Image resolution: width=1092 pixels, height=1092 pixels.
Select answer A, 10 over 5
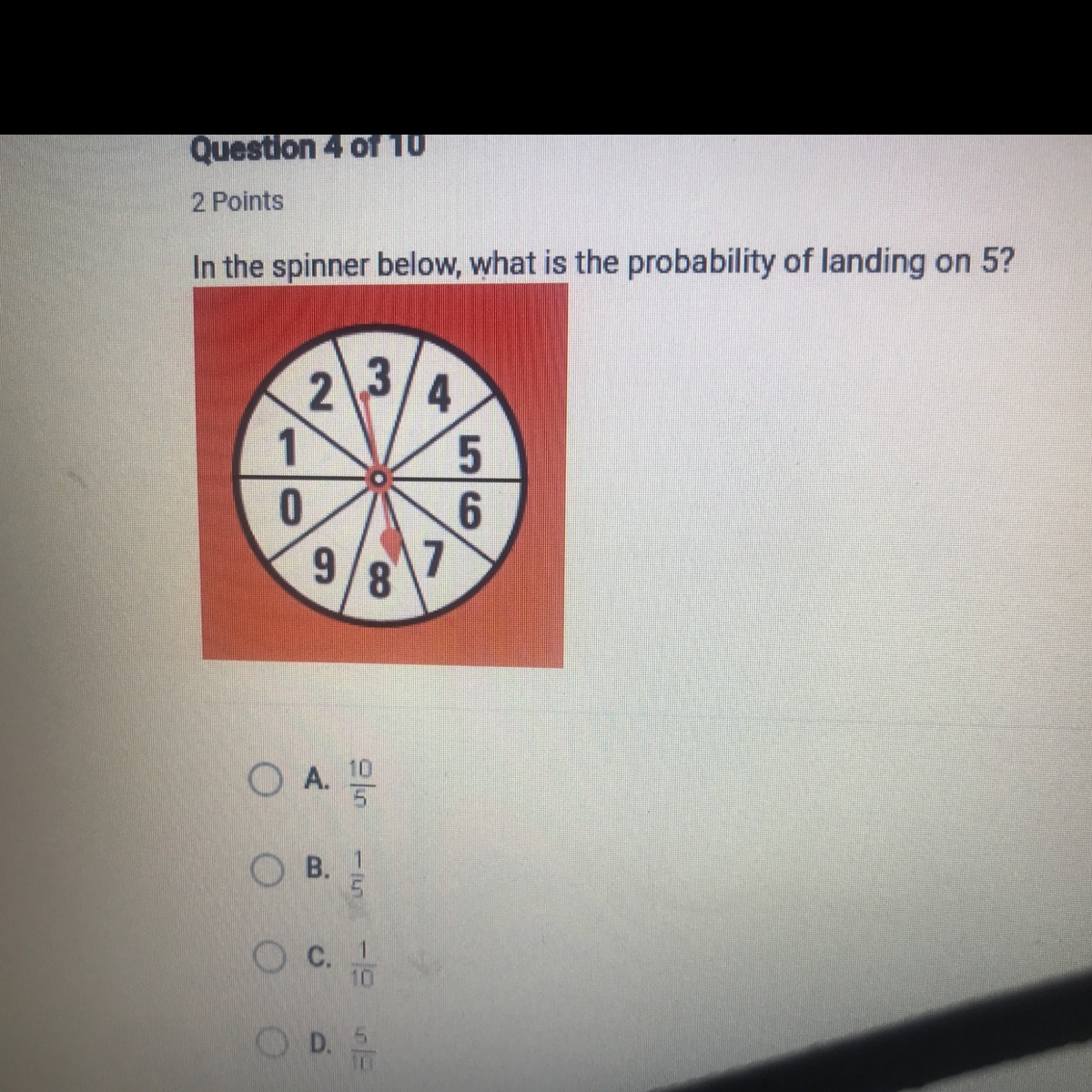click(266, 781)
